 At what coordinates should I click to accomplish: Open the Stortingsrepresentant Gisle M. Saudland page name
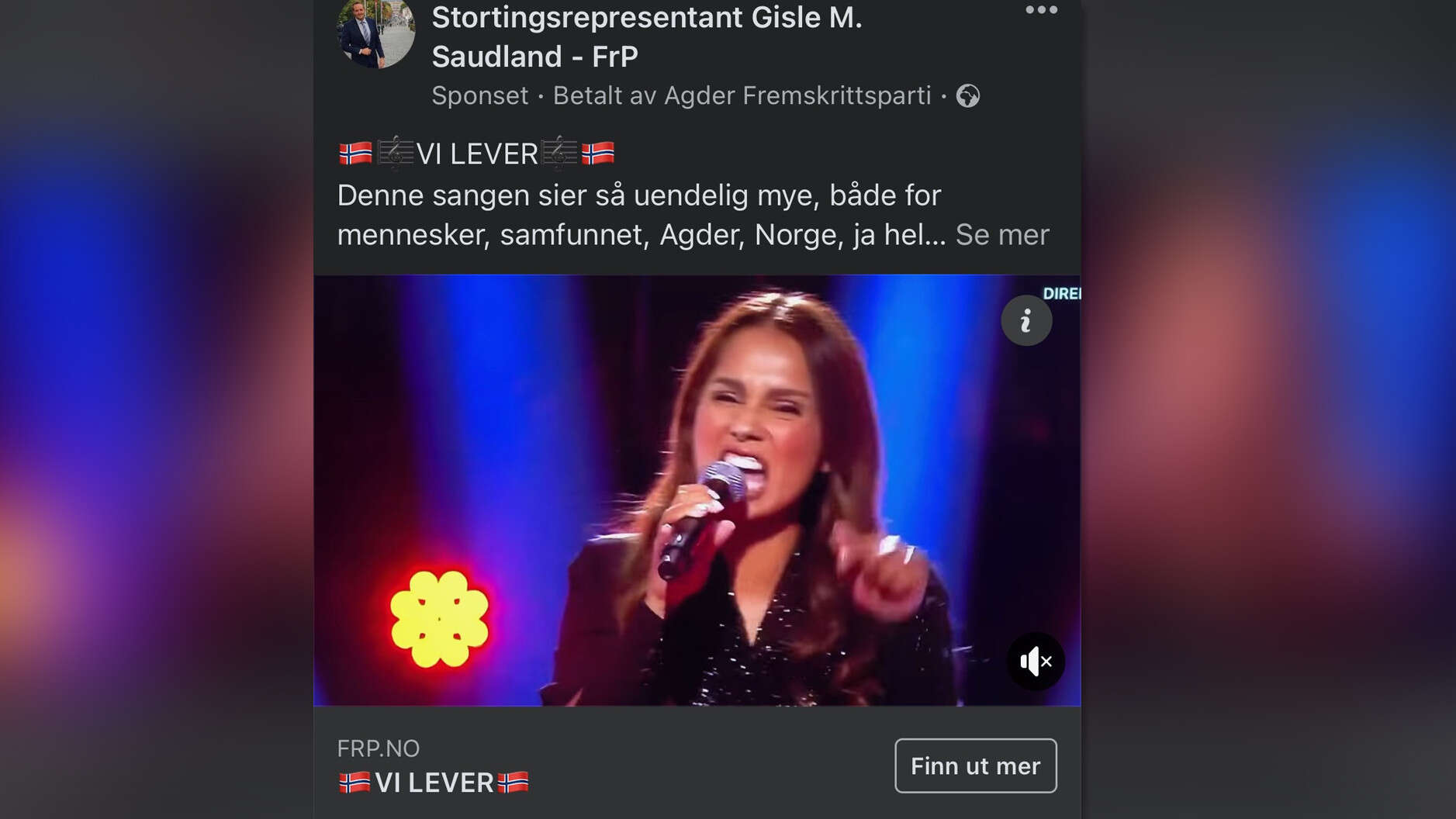click(x=646, y=36)
